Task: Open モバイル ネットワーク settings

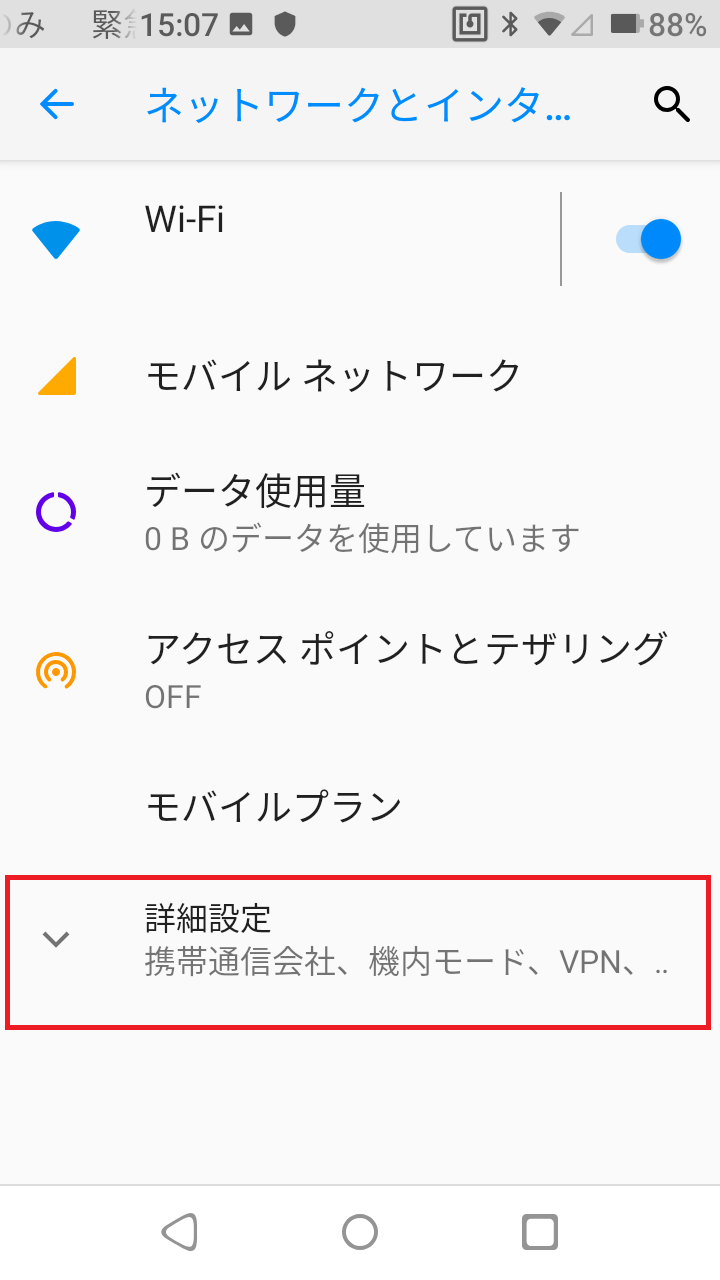Action: pos(360,377)
